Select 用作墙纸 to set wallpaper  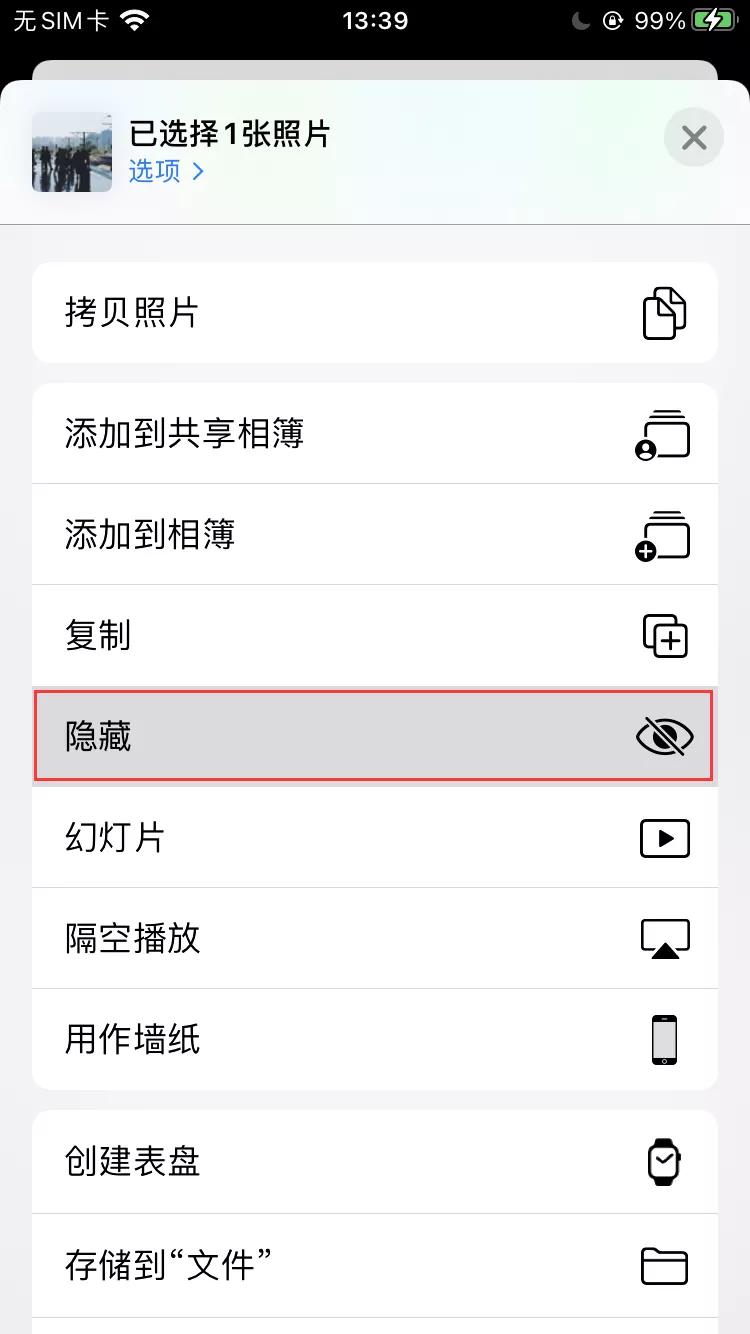pyautogui.click(x=375, y=1040)
